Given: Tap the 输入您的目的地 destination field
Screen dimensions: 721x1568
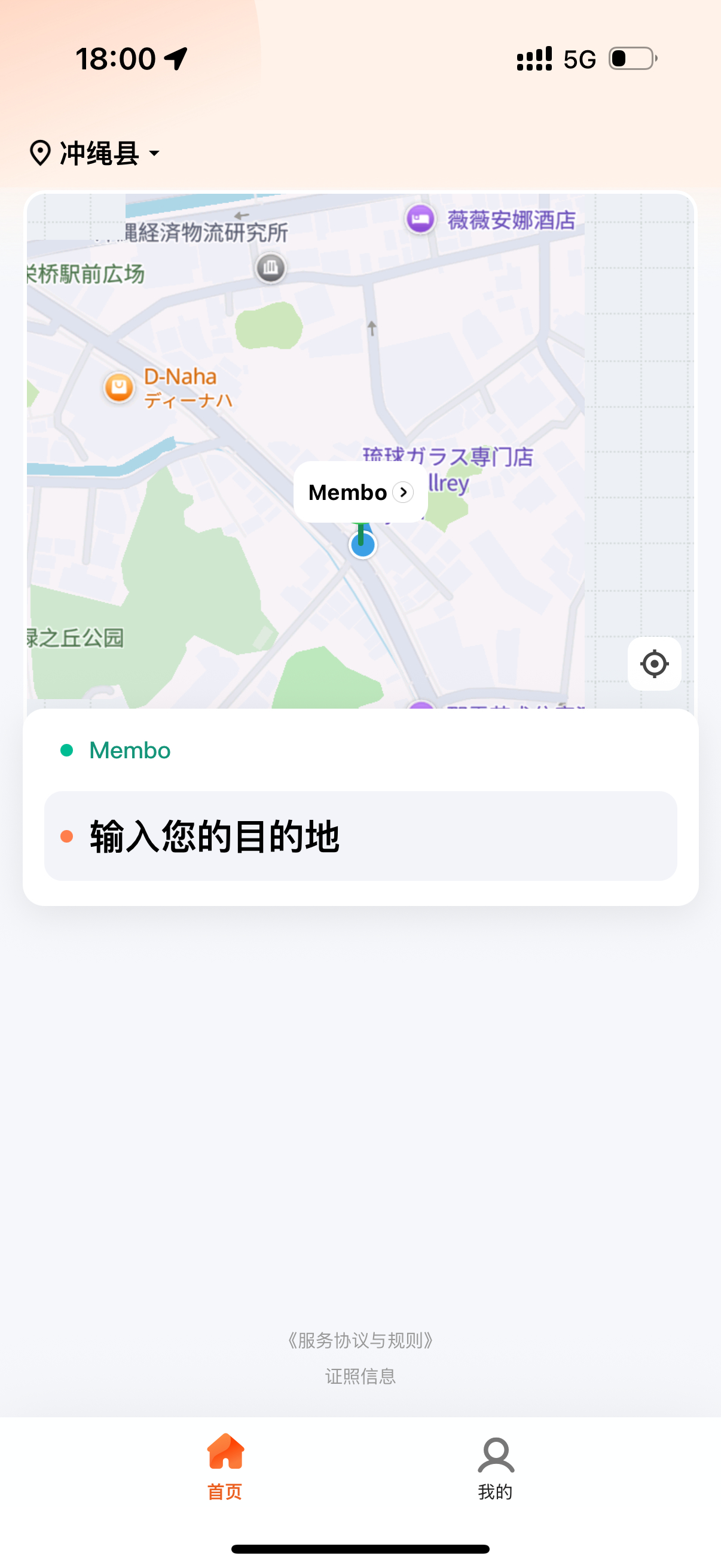Looking at the screenshot, I should pos(360,836).
